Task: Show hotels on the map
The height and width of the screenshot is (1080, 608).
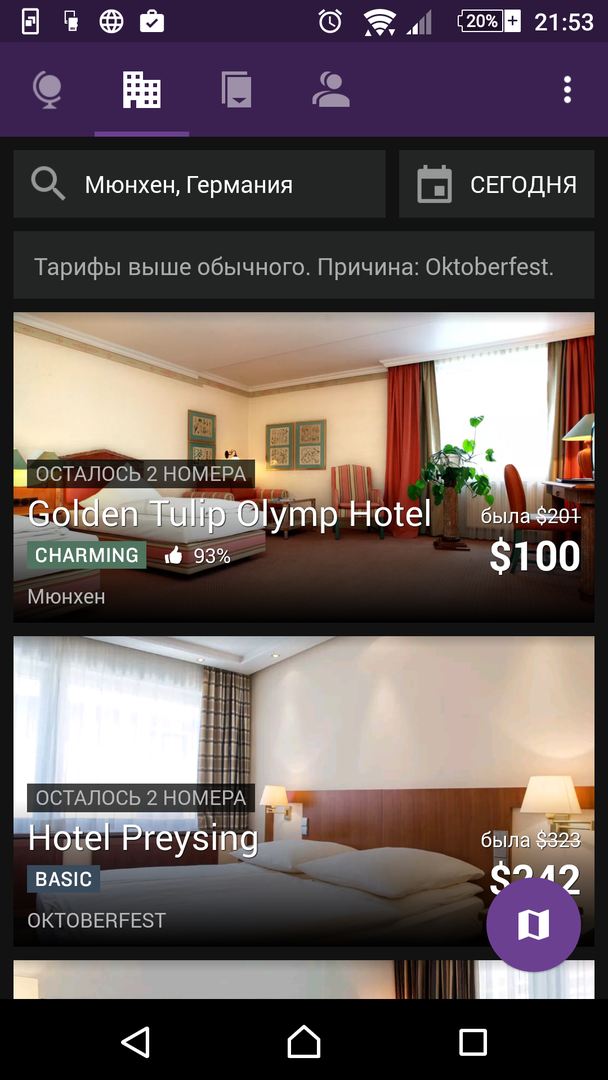Action: 533,926
